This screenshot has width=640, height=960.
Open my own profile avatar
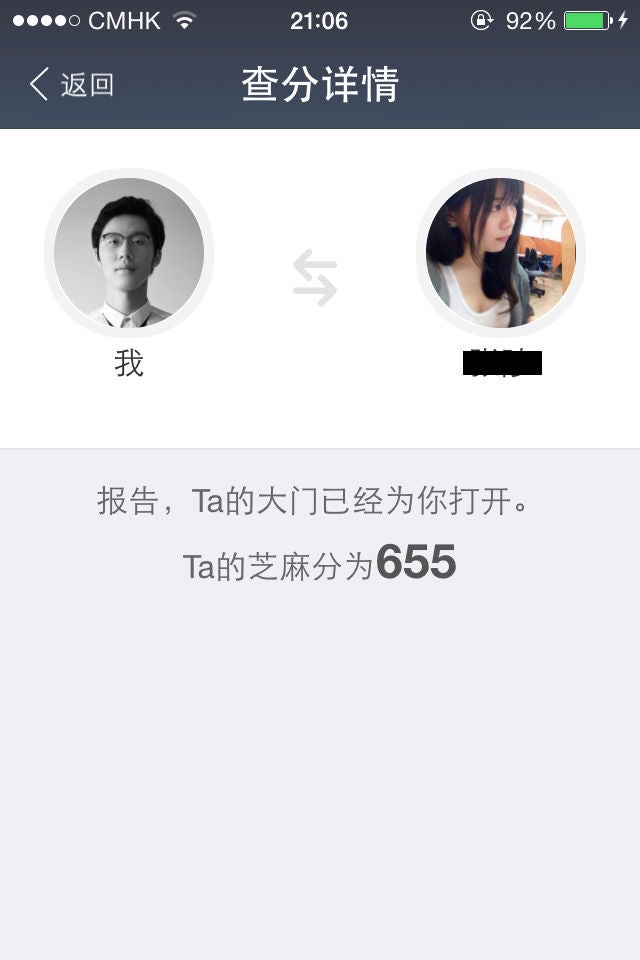point(129,253)
